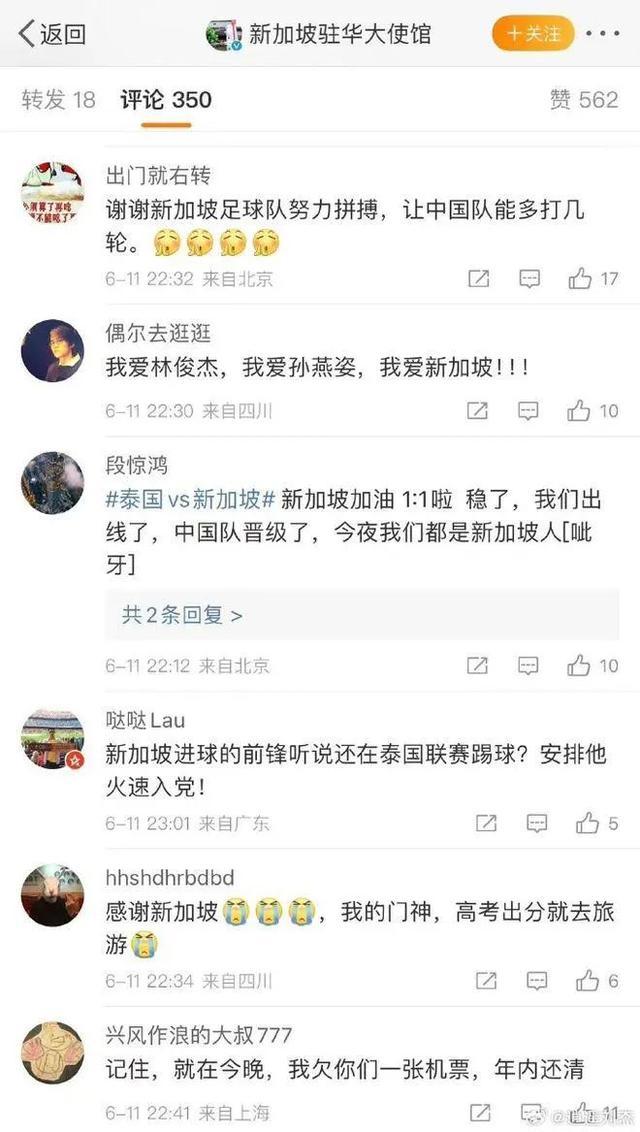This screenshot has height=1132, width=640.
Task: View 段惊鸿's profile avatar
Action: click(x=52, y=483)
